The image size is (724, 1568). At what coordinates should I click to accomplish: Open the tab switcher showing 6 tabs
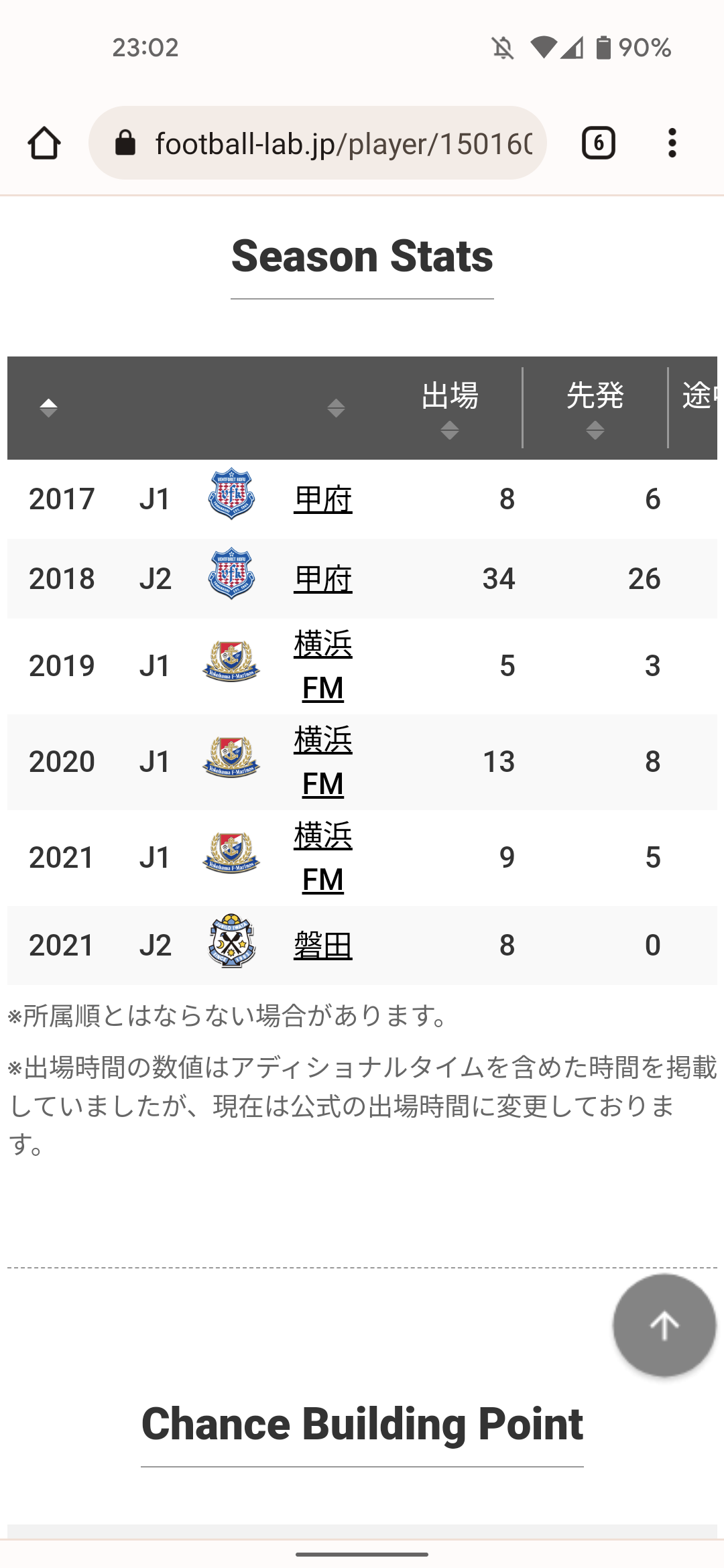[598, 143]
